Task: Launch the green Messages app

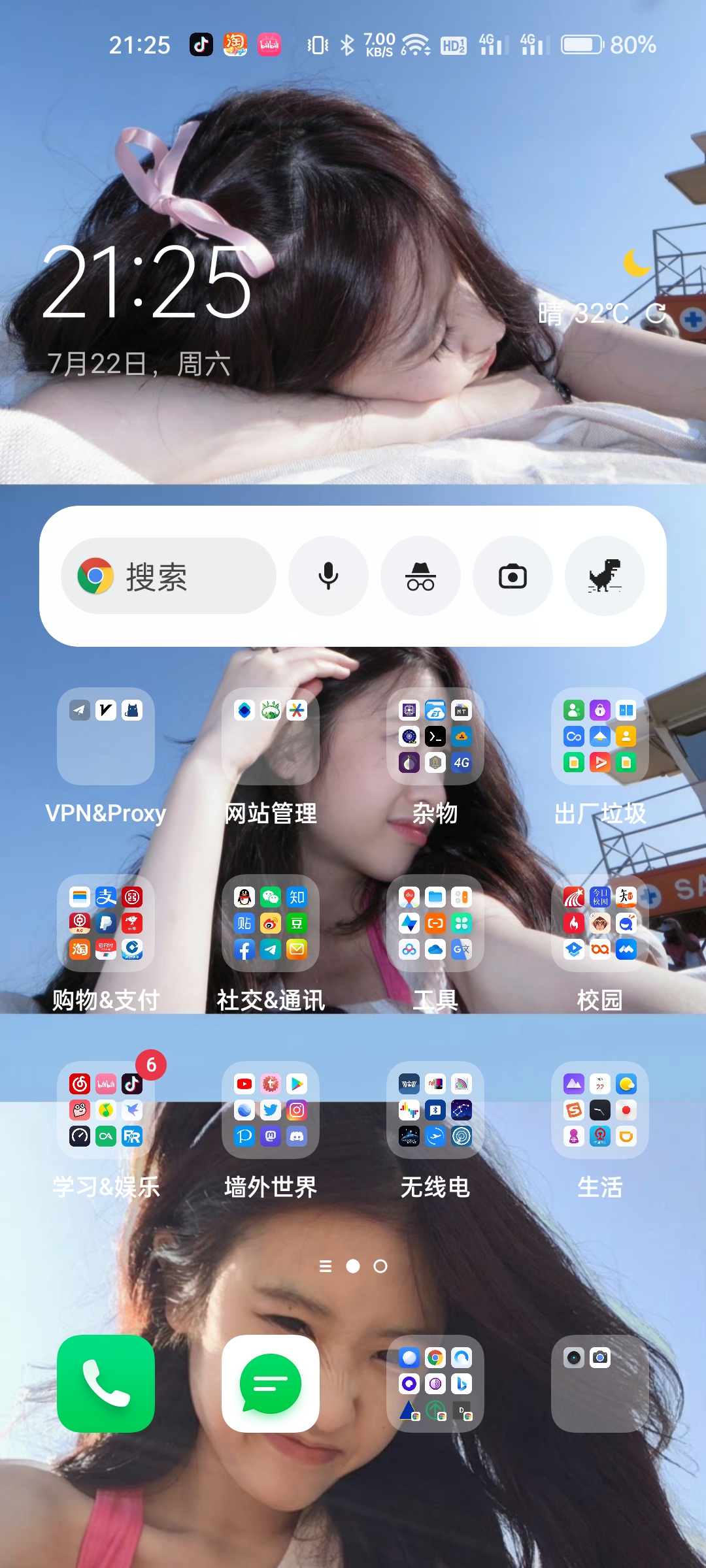Action: point(271,1384)
